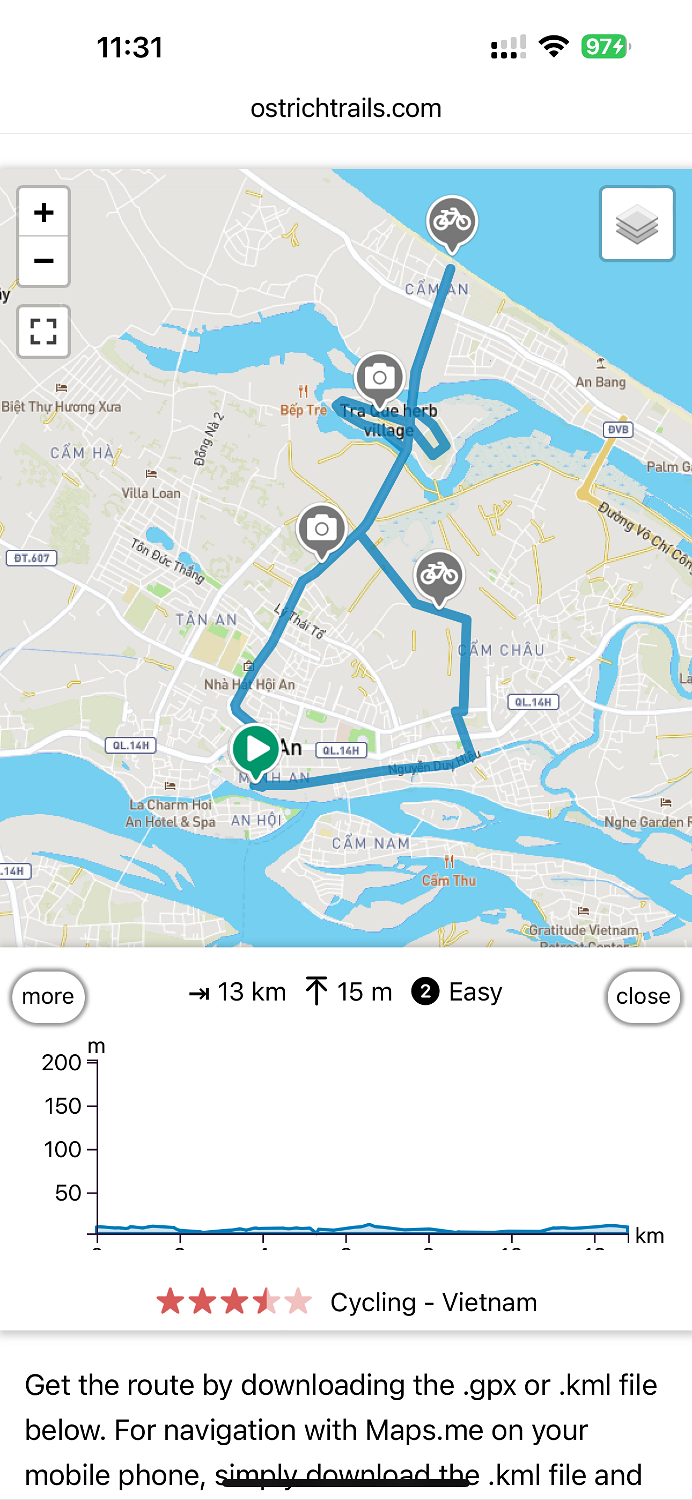The height and width of the screenshot is (1500, 692).
Task: Open camera marker at Tra Que herb village
Action: click(x=379, y=378)
